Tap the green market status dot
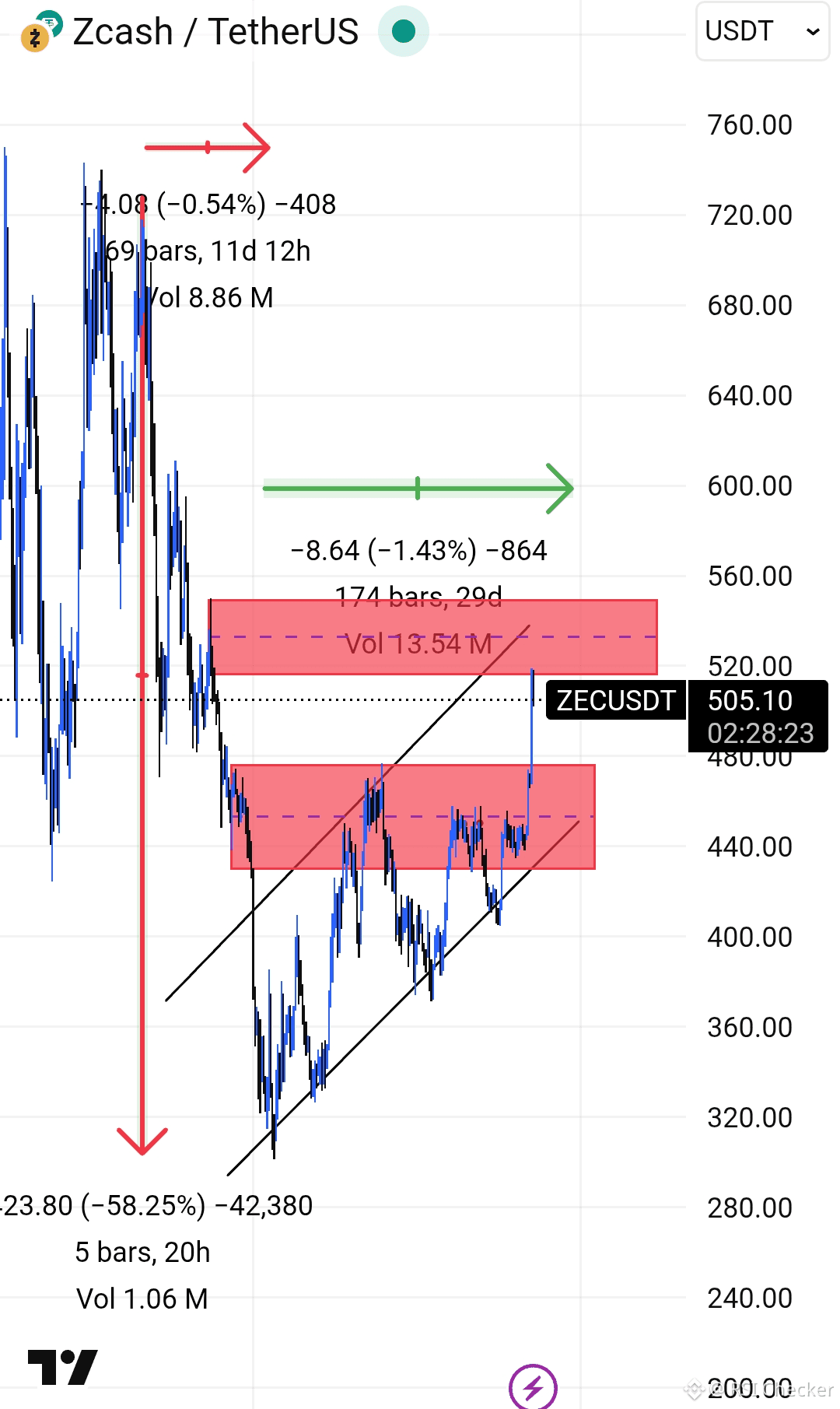This screenshot has width=840, height=1409. click(x=403, y=32)
